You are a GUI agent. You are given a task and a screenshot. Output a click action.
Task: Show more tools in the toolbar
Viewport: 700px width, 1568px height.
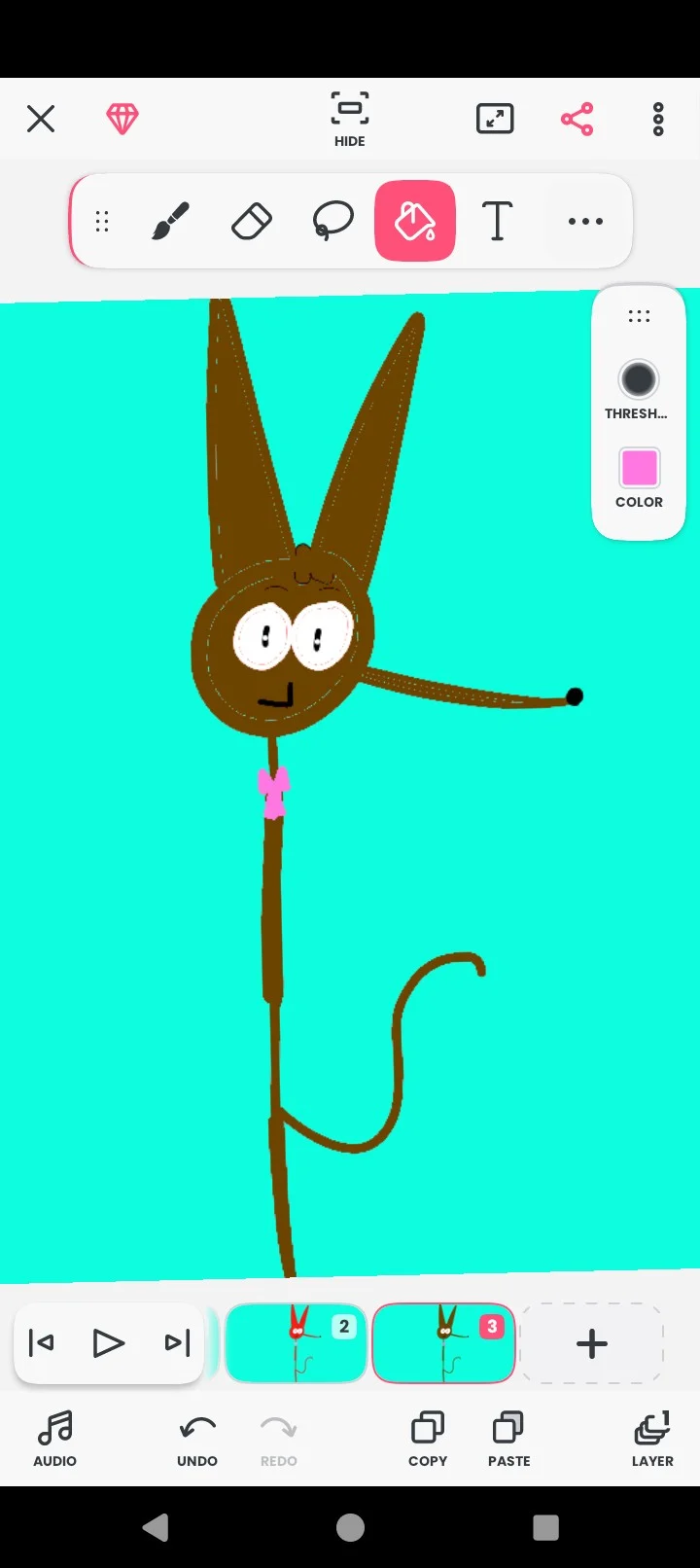pos(585,221)
